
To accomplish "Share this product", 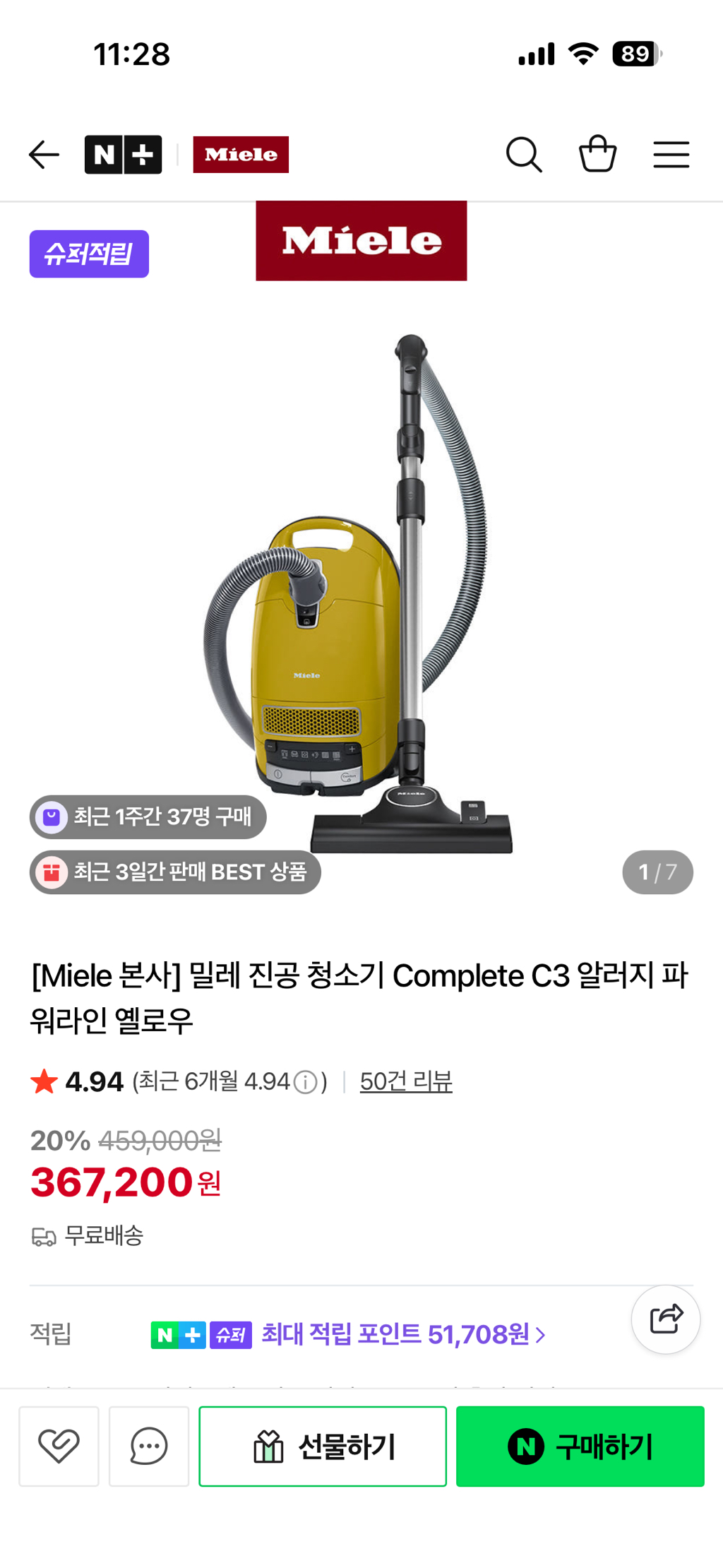I will click(x=666, y=1319).
